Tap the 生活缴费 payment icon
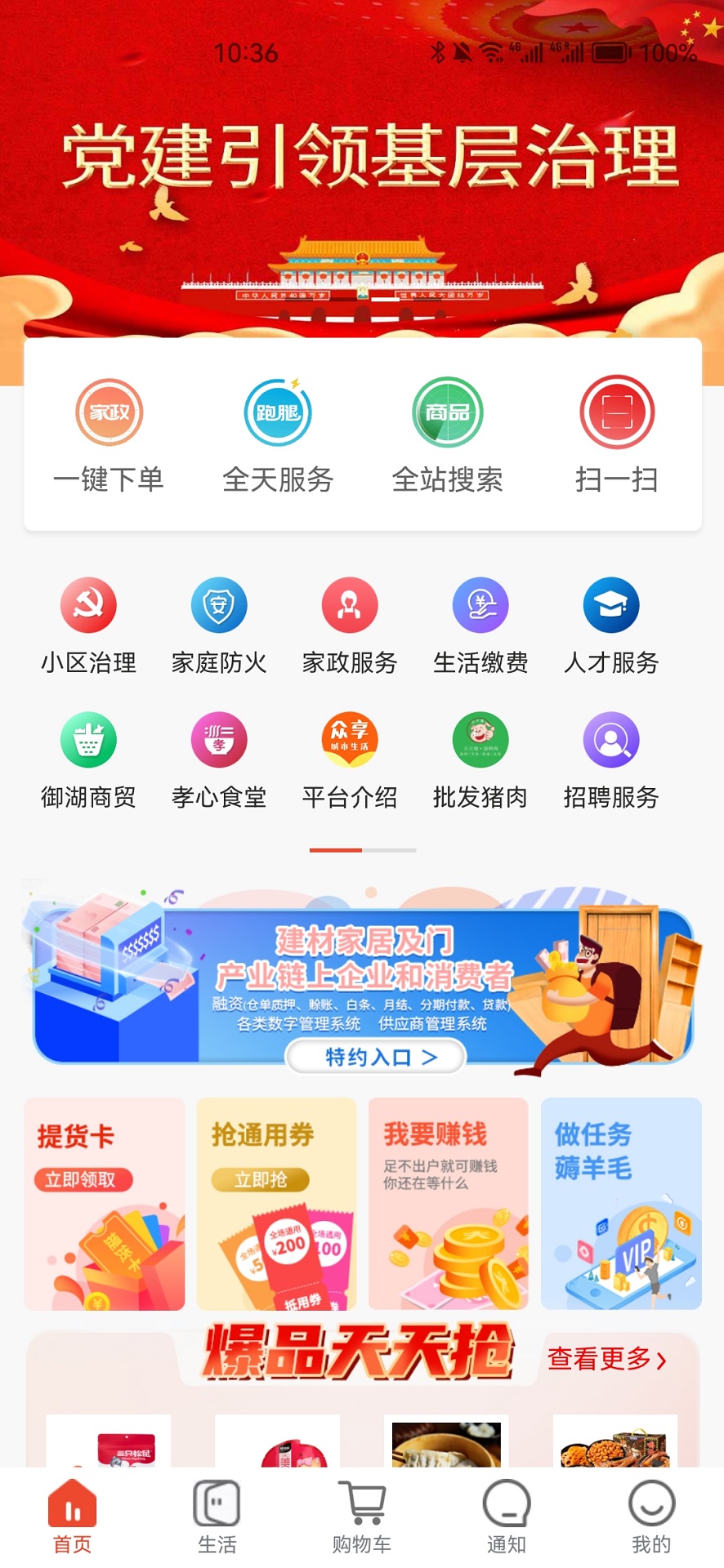This screenshot has height=1568, width=724. [x=480, y=605]
